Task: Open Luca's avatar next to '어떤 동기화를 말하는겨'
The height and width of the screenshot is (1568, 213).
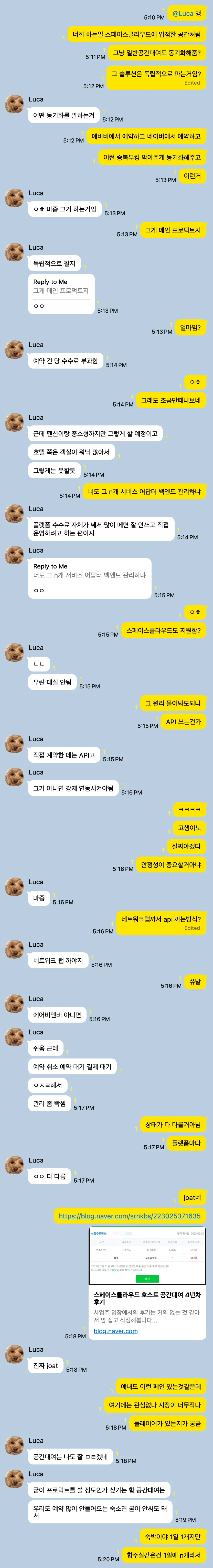Action: 14,104
